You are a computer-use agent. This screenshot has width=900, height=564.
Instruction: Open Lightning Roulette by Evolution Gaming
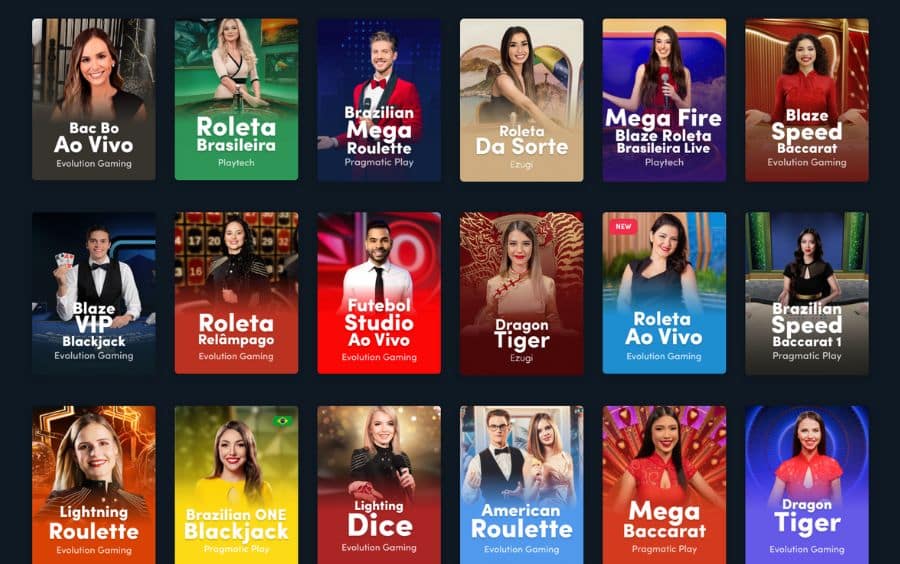[x=94, y=485]
